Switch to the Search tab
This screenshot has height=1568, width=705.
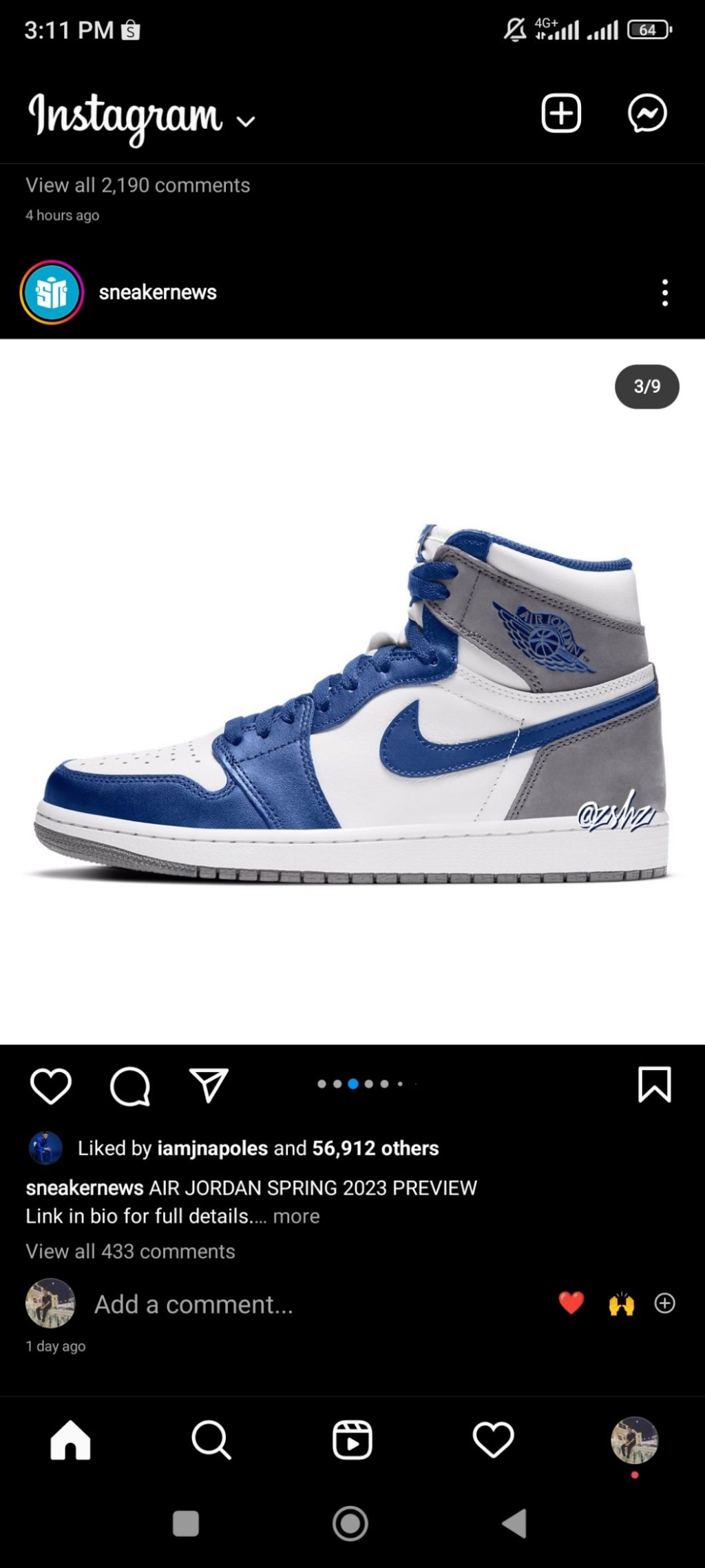pyautogui.click(x=211, y=1440)
